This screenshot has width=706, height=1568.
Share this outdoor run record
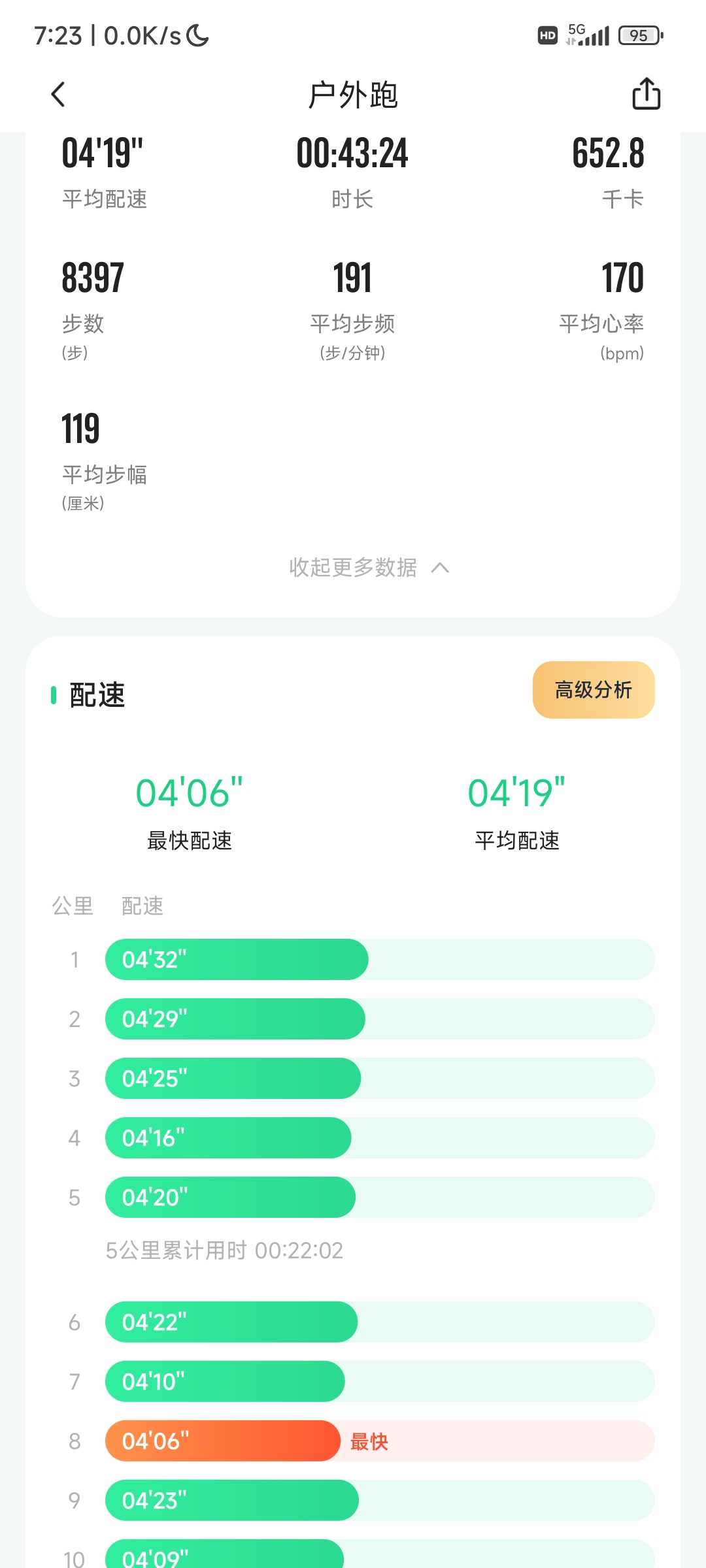[646, 93]
